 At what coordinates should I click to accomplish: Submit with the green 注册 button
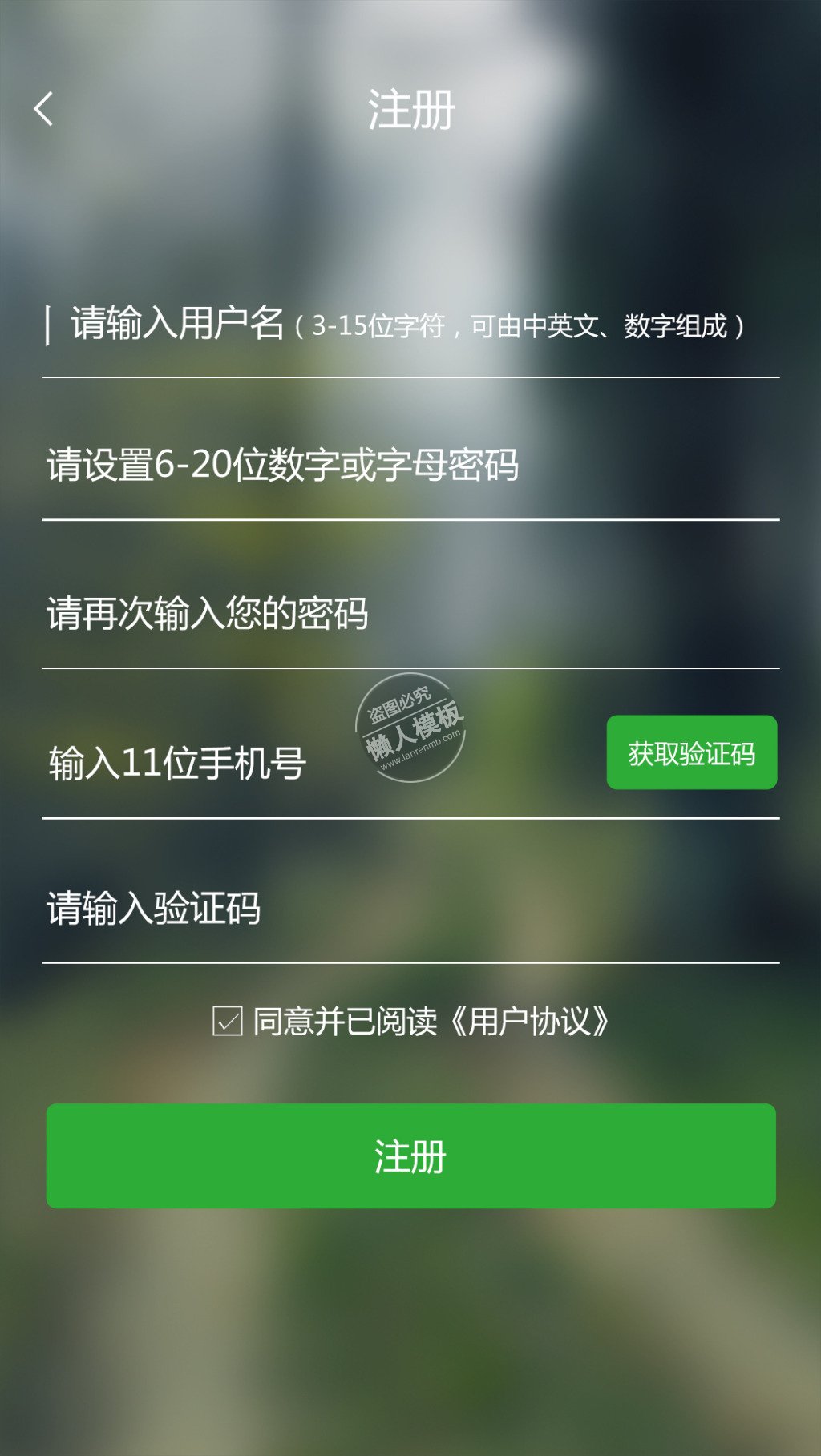(410, 1156)
